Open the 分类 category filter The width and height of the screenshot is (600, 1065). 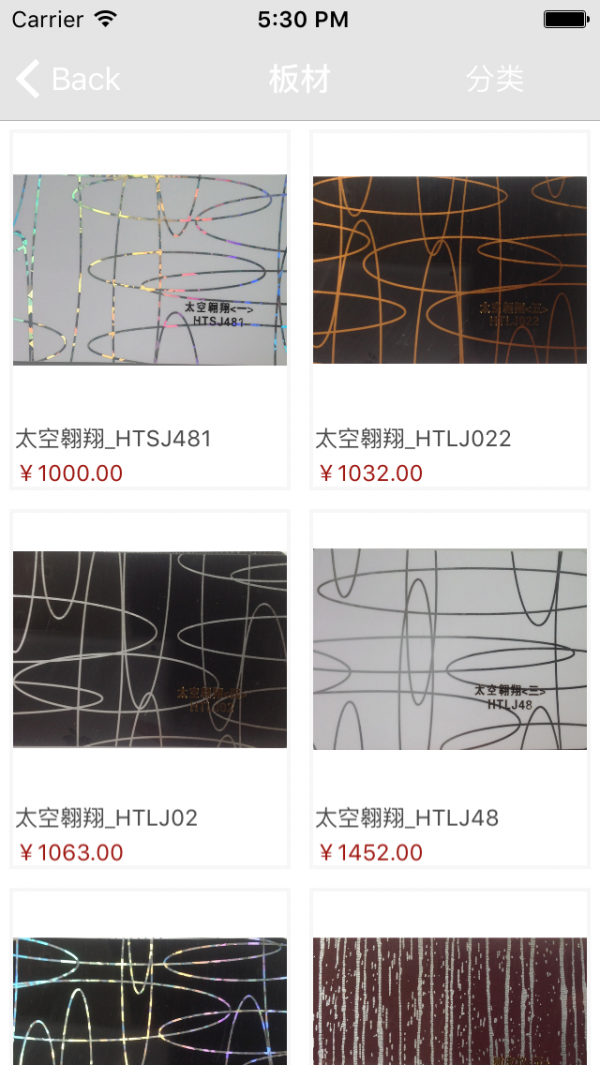[x=495, y=79]
